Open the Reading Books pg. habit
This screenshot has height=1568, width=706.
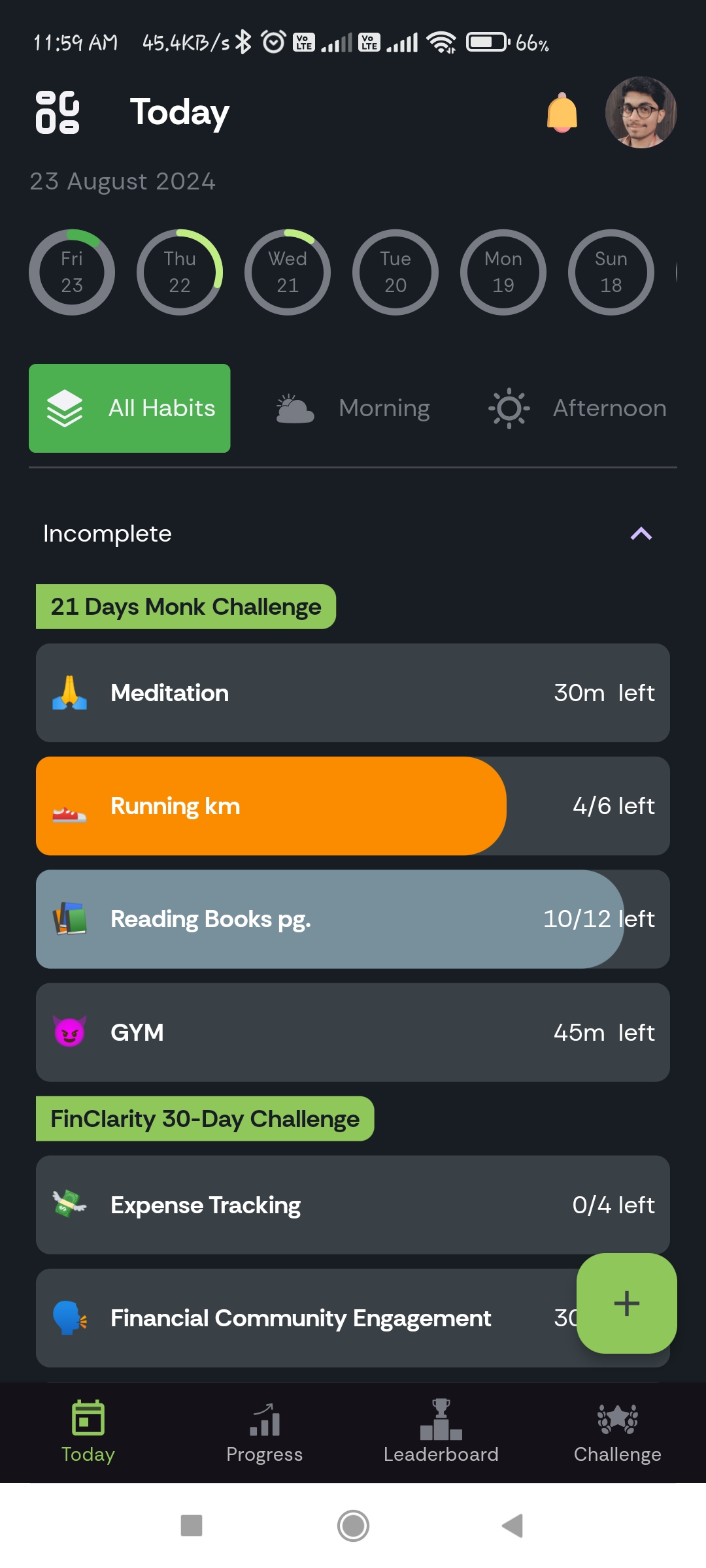pyautogui.click(x=353, y=919)
